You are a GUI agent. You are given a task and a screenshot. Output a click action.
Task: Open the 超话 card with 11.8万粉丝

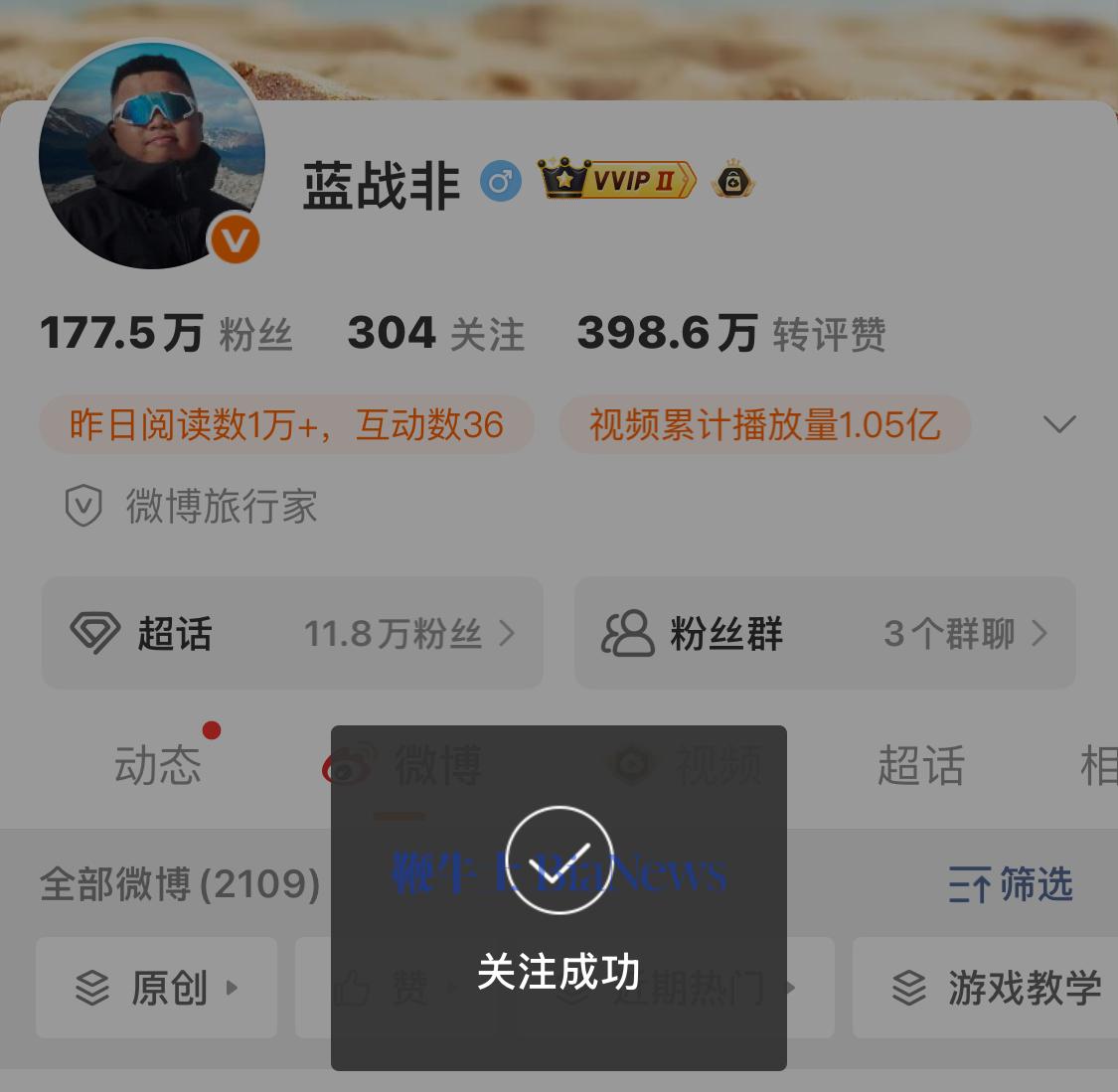[x=292, y=633]
